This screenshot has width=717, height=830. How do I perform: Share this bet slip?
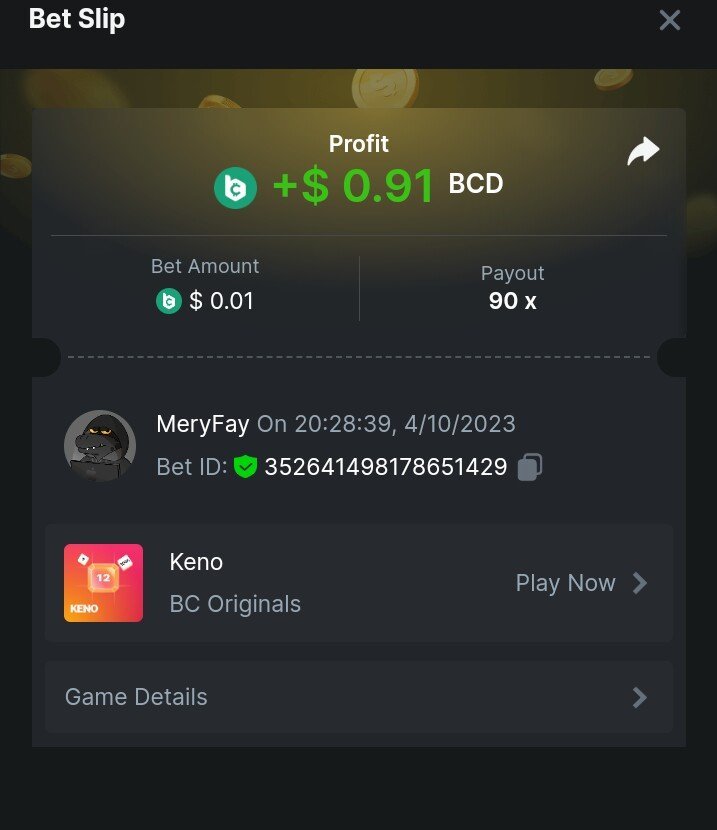643,151
